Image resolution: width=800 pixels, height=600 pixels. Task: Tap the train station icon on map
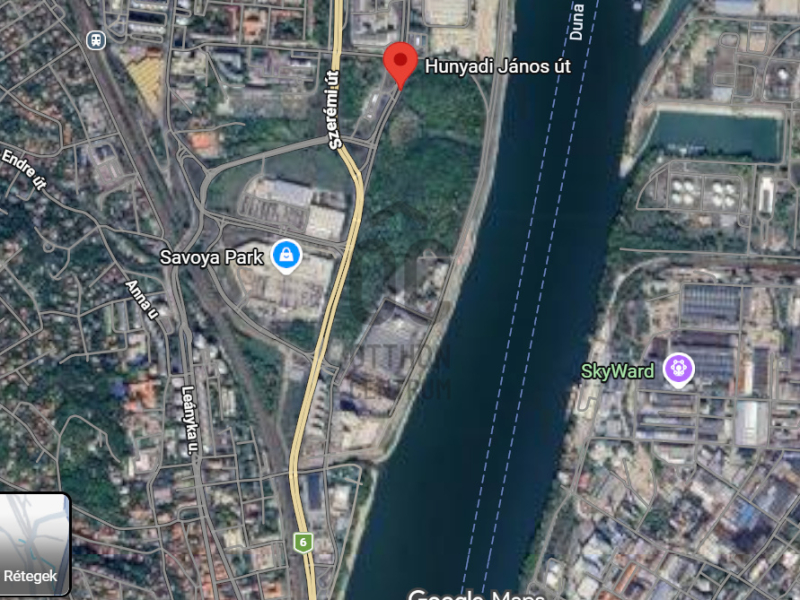pyautogui.click(x=96, y=40)
